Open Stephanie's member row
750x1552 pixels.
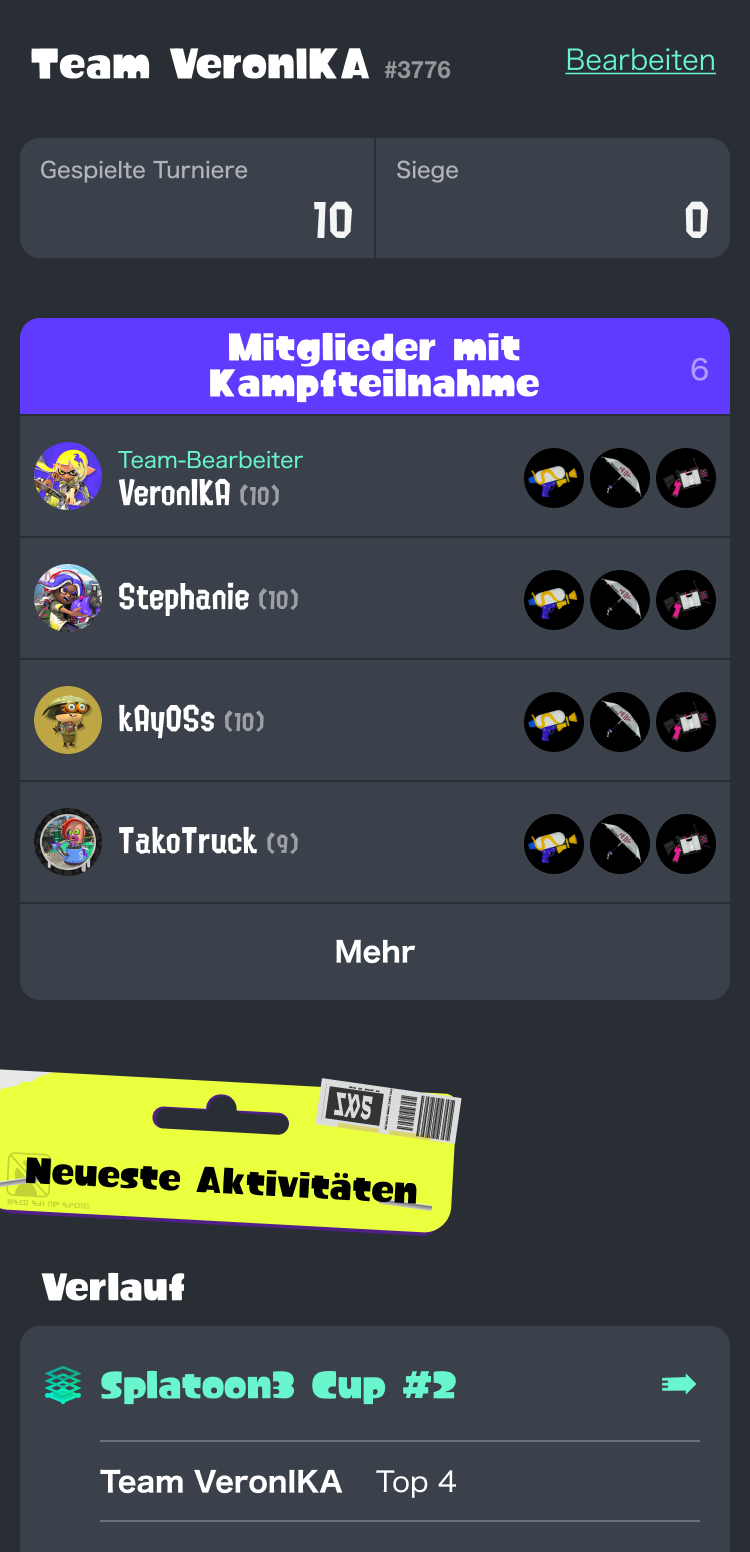click(300, 599)
